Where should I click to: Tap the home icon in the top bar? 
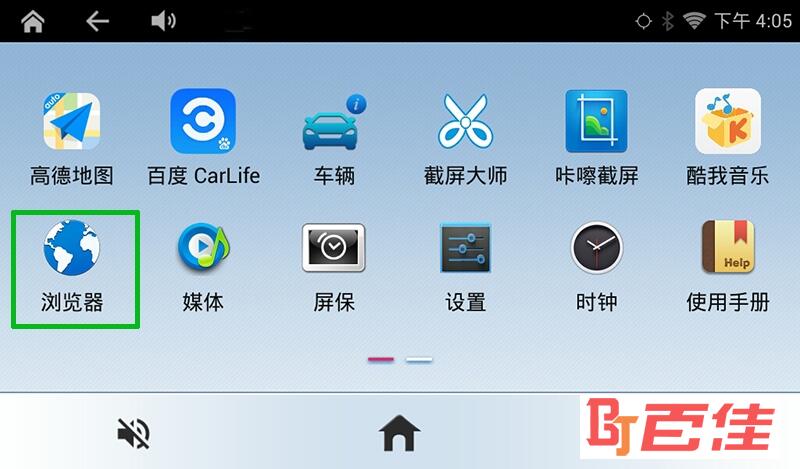point(33,21)
